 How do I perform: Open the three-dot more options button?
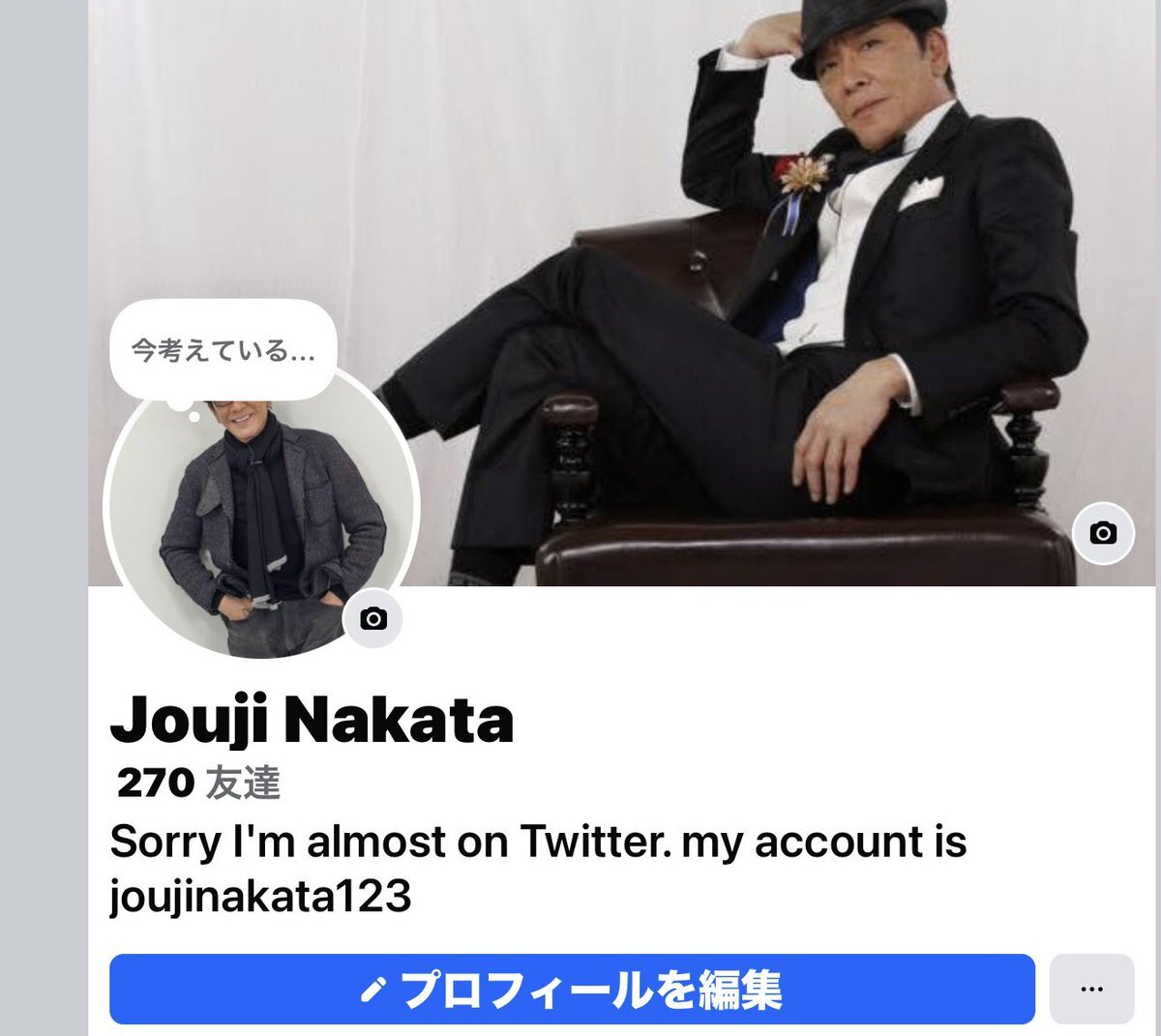click(x=1091, y=989)
